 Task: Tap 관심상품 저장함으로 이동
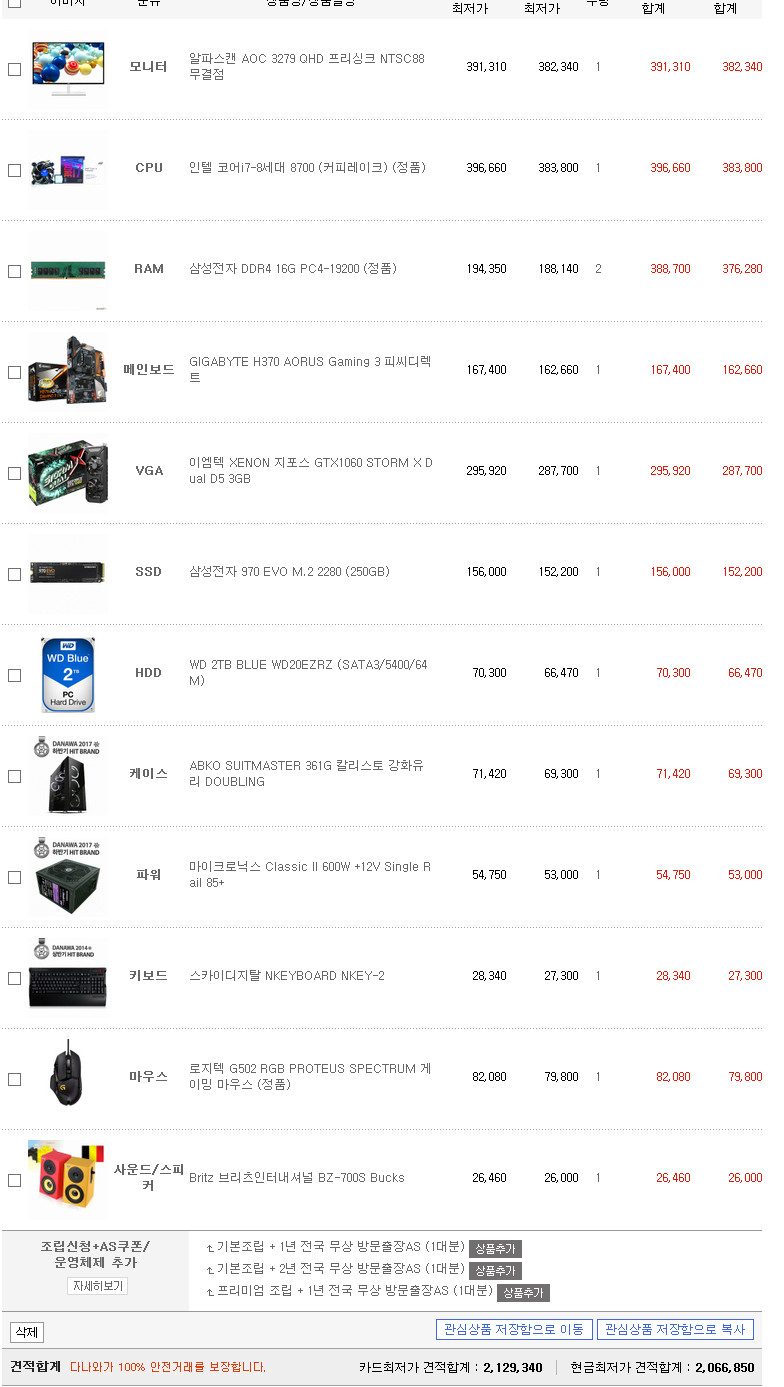[514, 1330]
